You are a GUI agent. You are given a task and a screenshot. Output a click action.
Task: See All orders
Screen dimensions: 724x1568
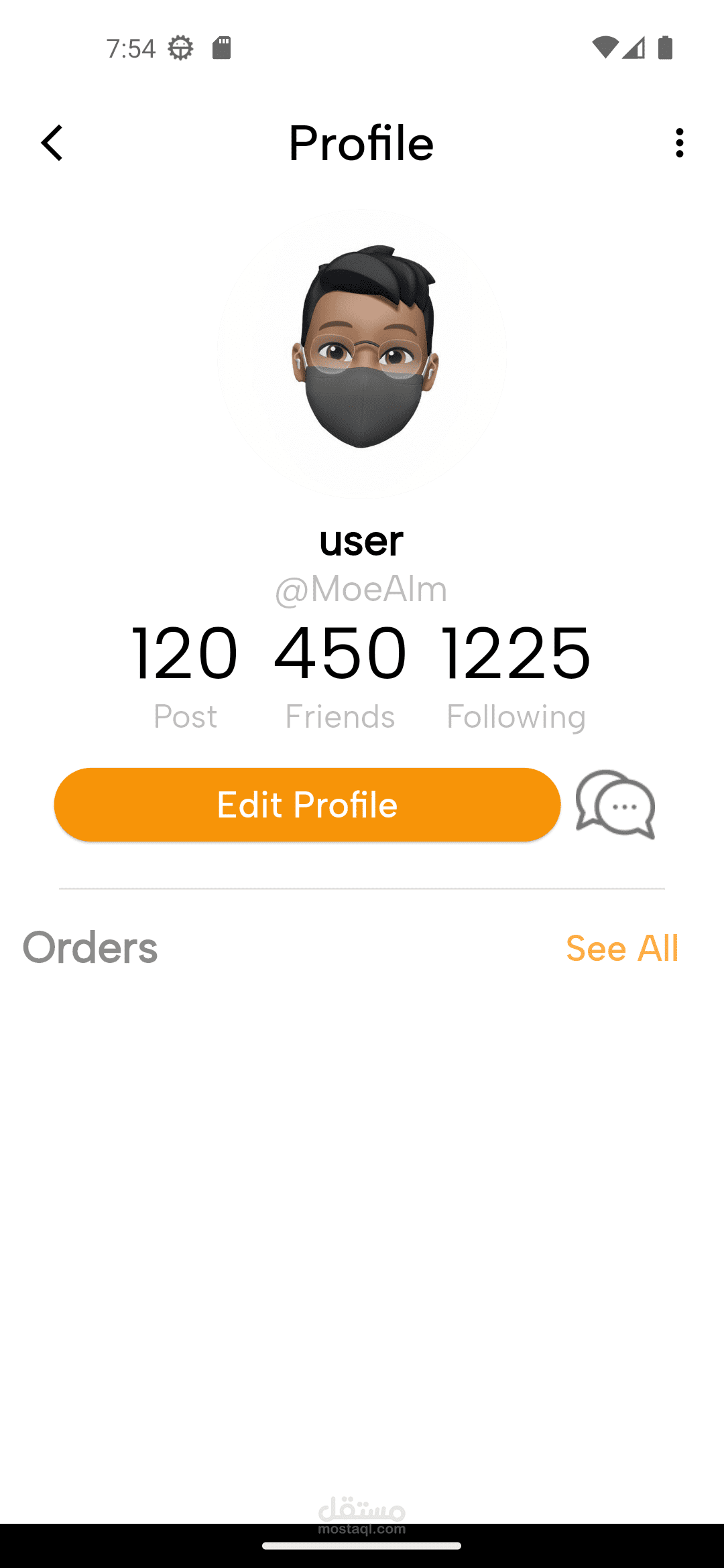coord(622,948)
